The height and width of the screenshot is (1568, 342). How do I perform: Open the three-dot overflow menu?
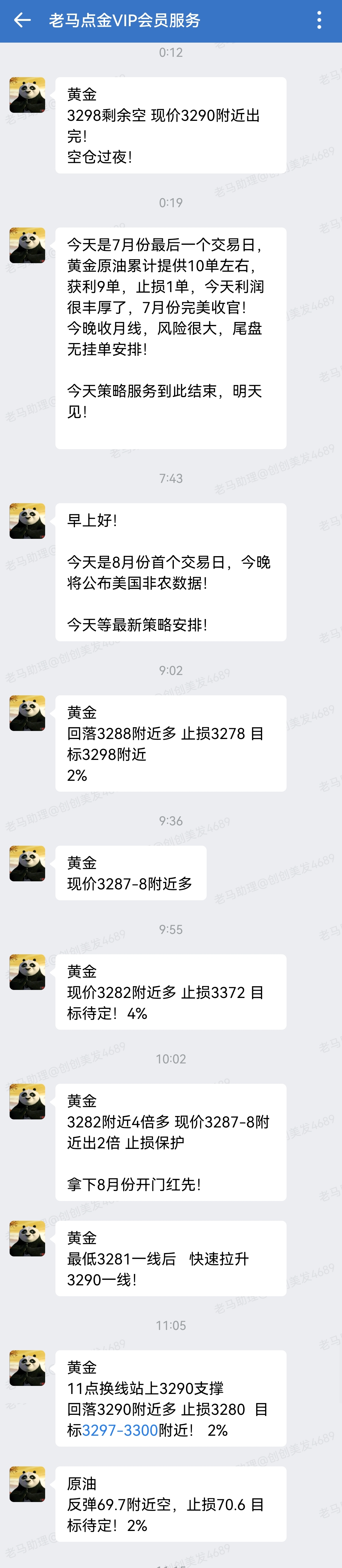tap(319, 21)
